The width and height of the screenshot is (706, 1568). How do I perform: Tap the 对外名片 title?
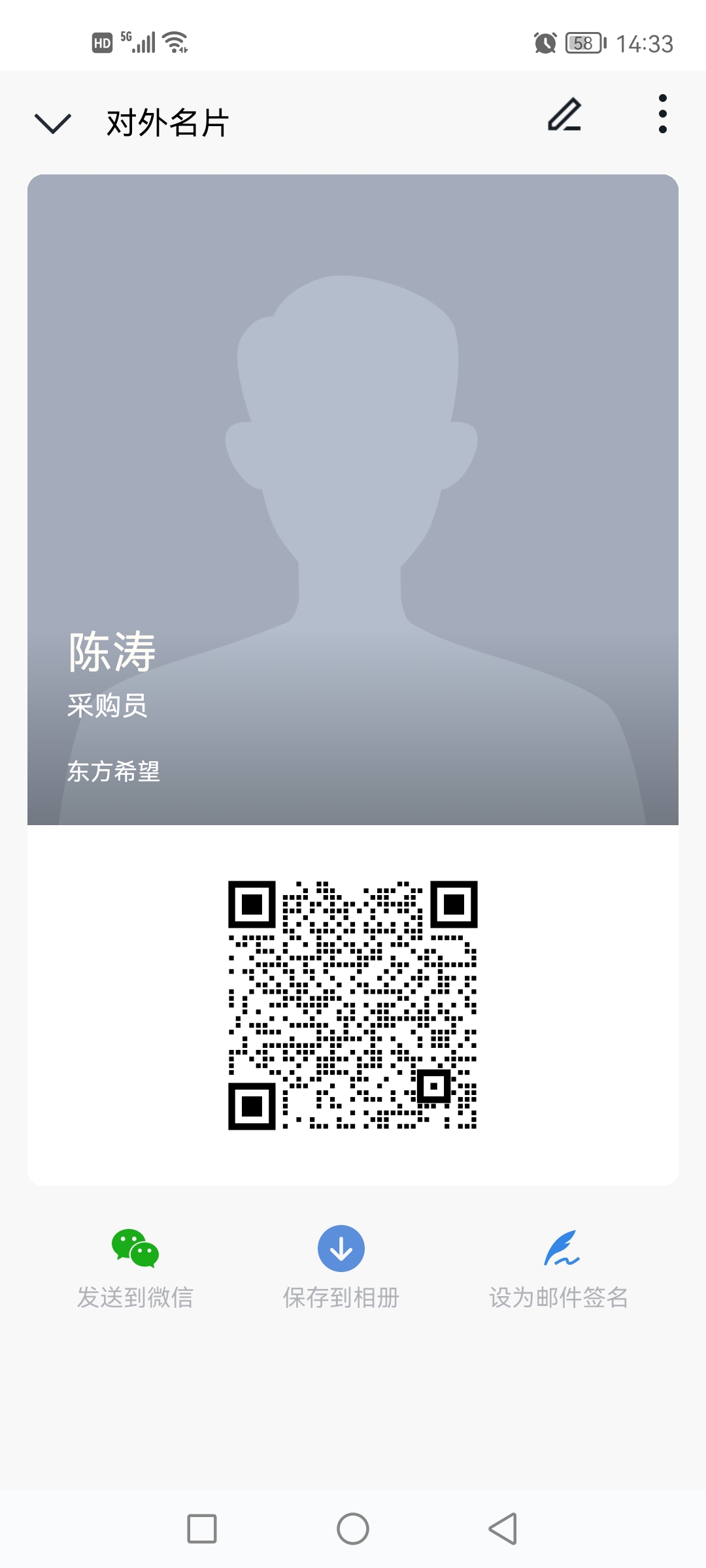(x=165, y=123)
